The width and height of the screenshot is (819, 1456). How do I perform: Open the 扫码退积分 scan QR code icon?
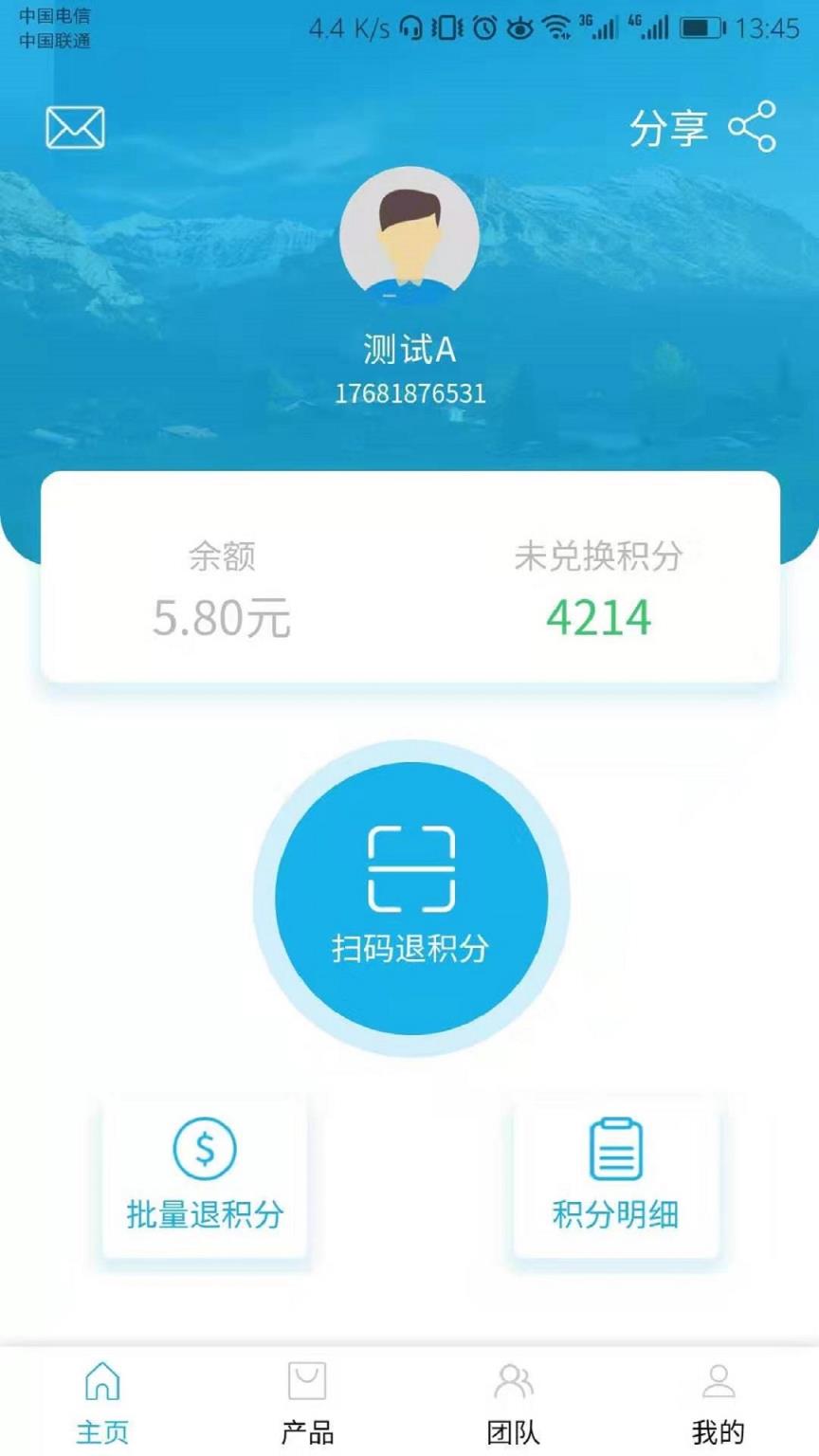point(409,867)
